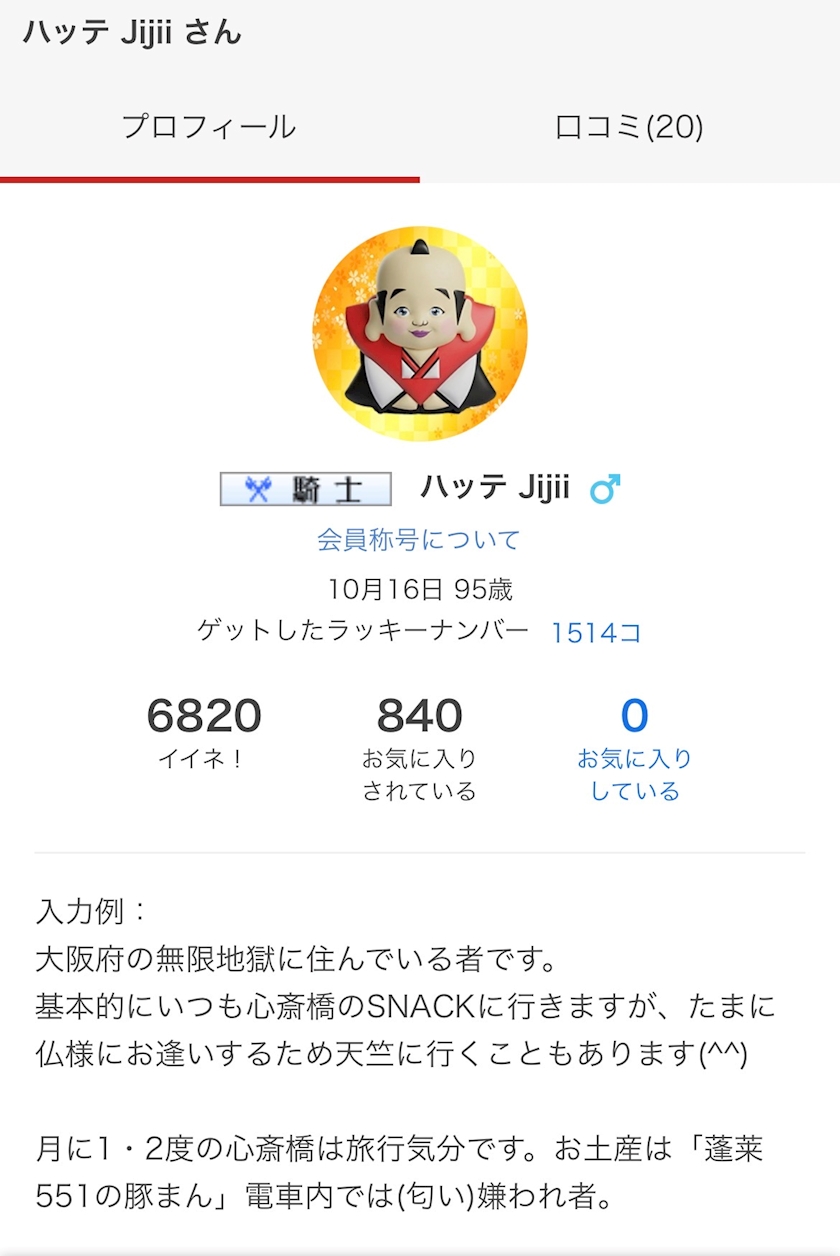
Task: Open the 口コミ(20) reviews tab
Action: pyautogui.click(x=630, y=127)
